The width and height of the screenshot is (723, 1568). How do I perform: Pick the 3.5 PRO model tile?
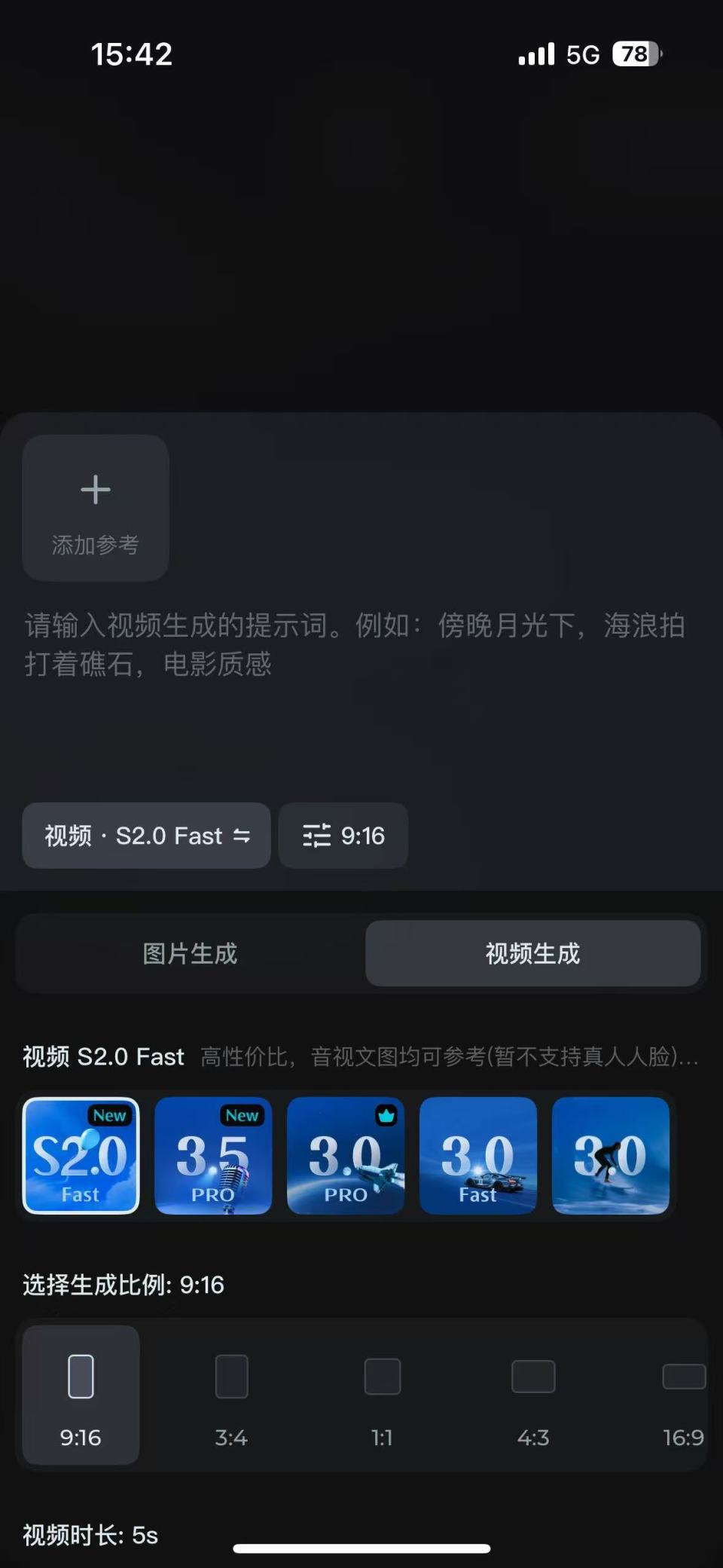(x=213, y=1155)
